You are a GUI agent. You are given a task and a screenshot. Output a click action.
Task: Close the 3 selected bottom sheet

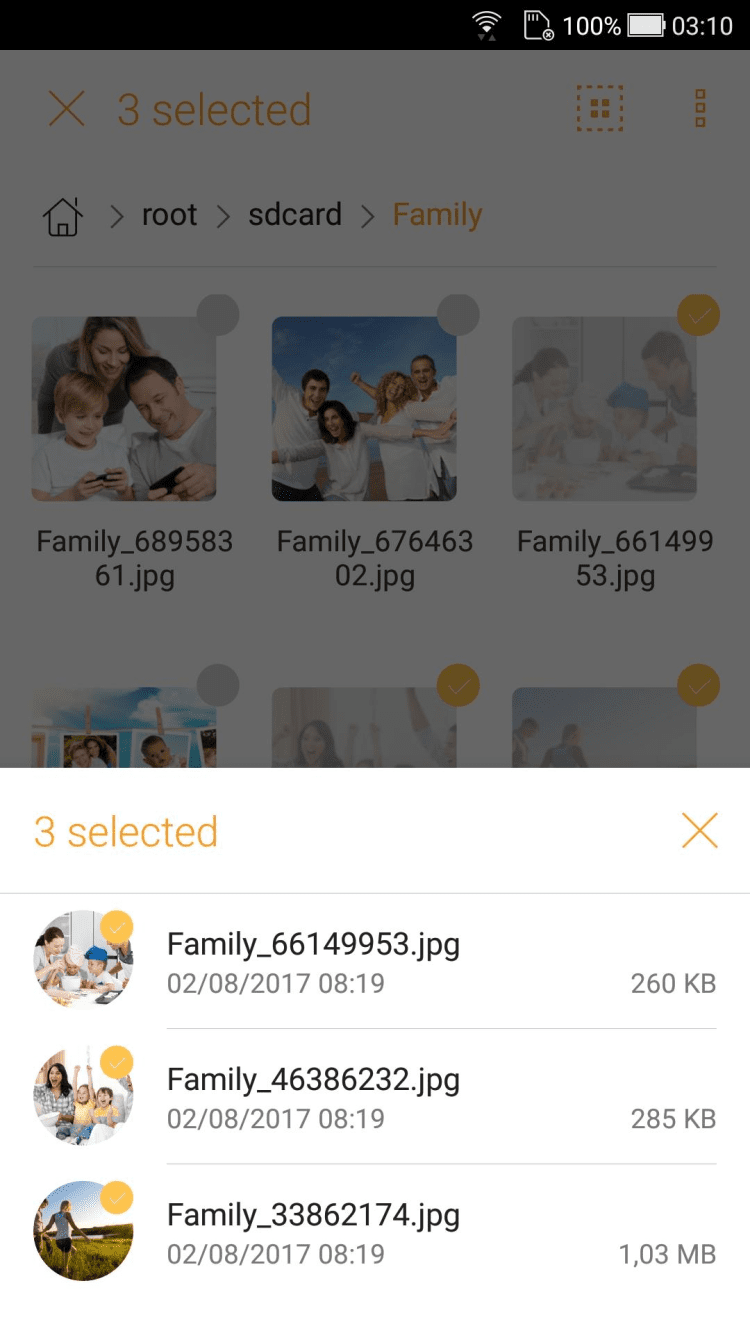coord(699,830)
